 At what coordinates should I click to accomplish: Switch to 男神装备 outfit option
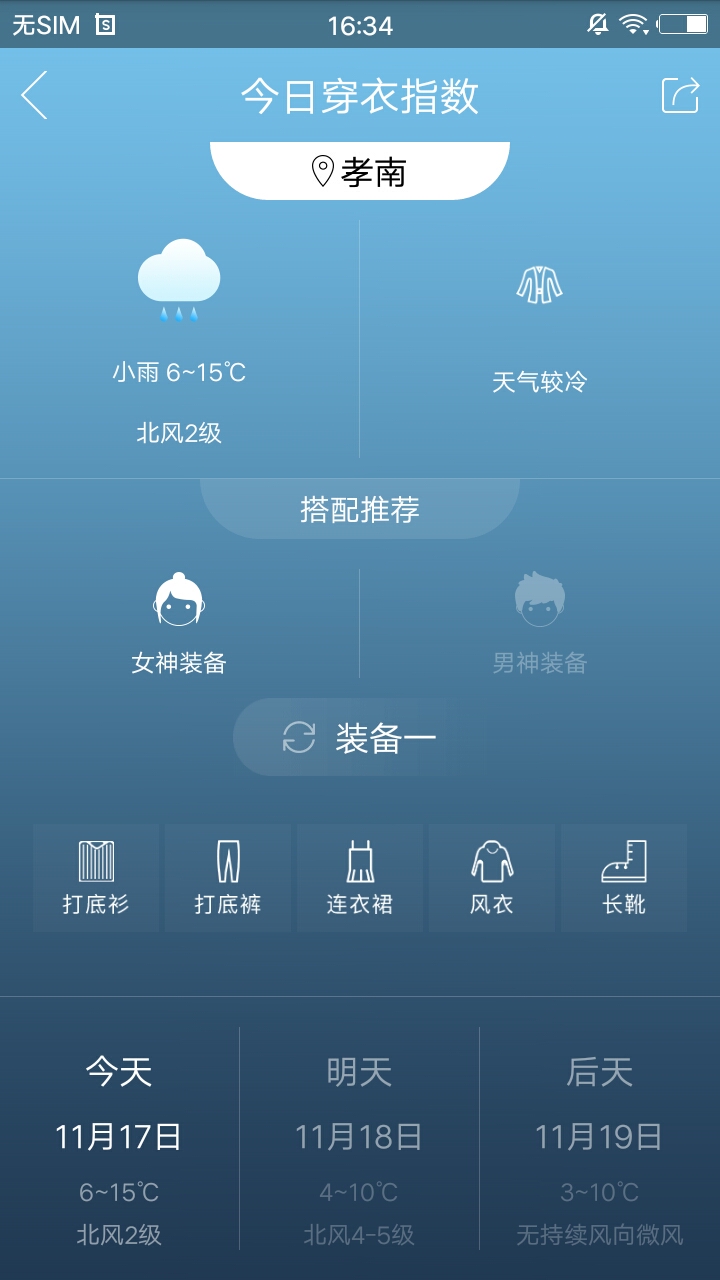click(540, 622)
